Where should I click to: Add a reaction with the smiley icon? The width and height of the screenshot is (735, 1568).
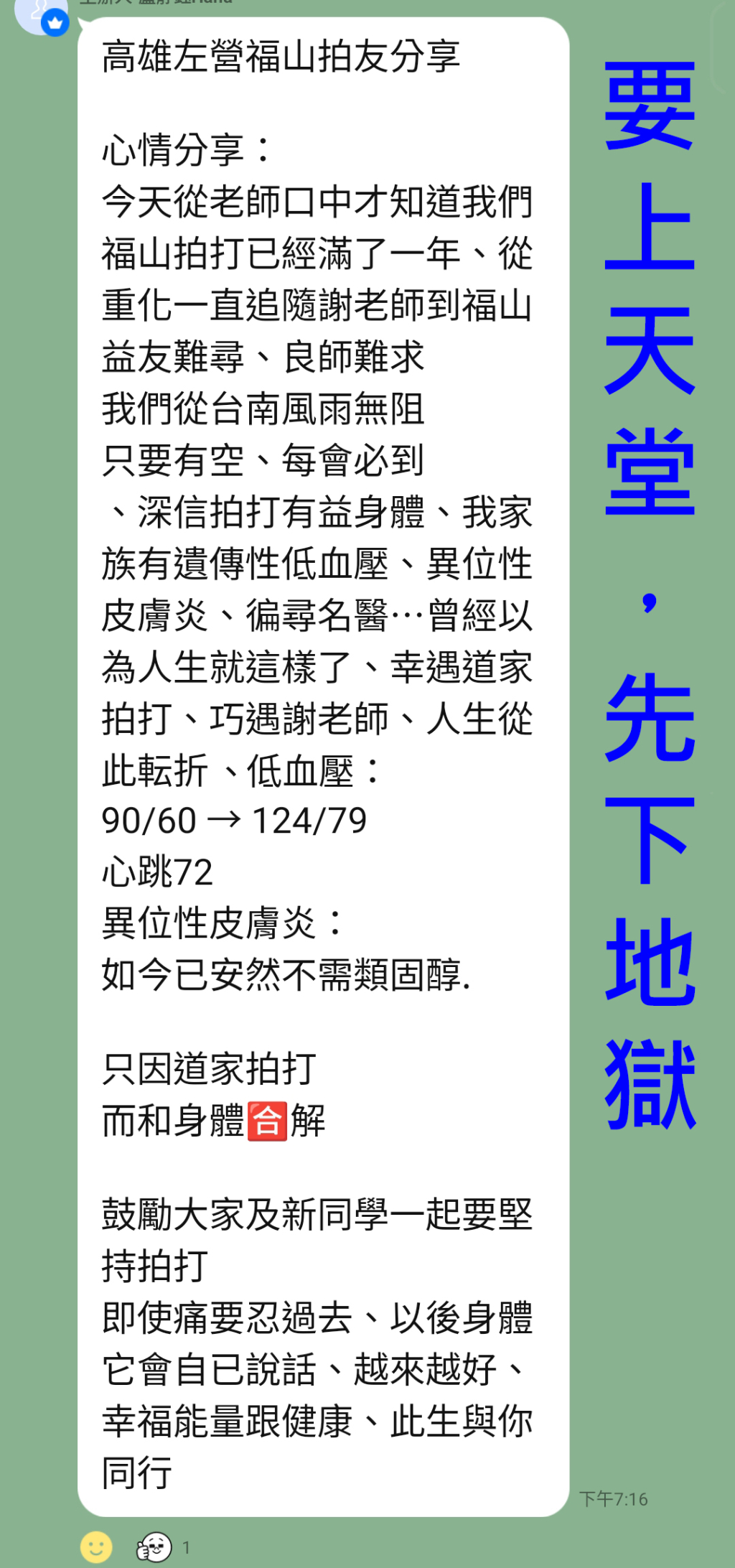96,1547
